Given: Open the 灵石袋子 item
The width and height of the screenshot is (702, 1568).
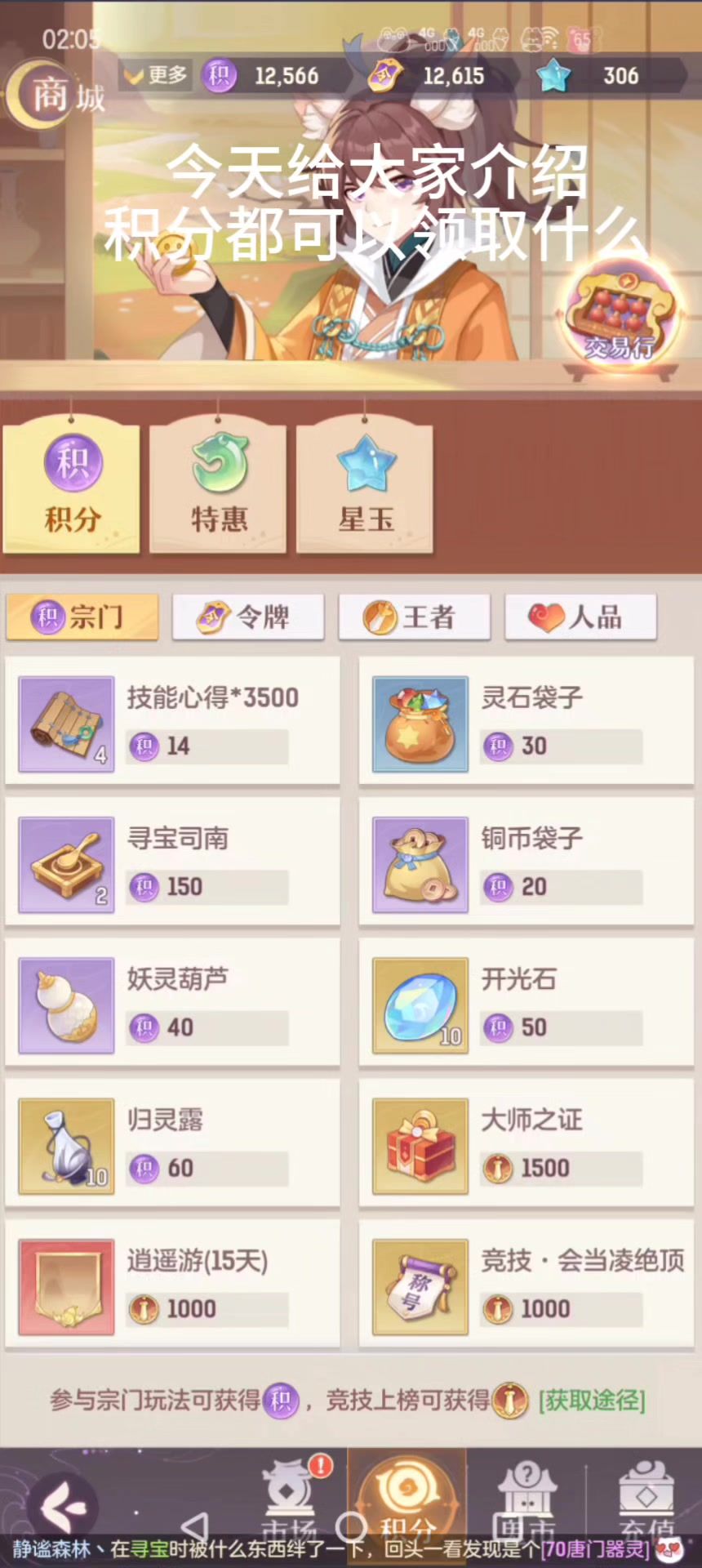Looking at the screenshot, I should [526, 722].
